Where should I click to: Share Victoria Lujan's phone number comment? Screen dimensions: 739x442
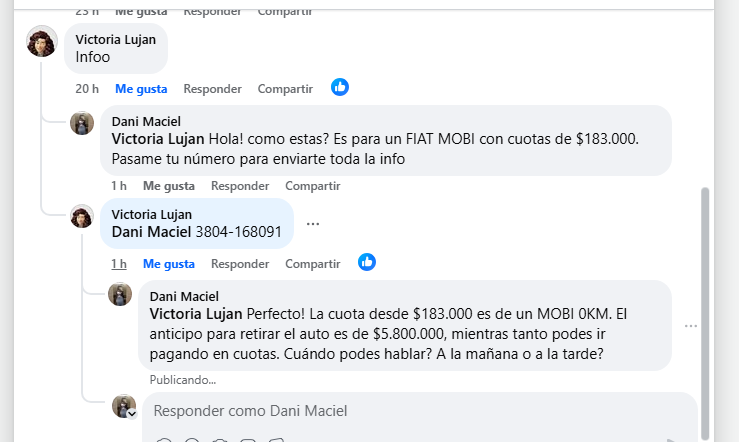tap(313, 264)
